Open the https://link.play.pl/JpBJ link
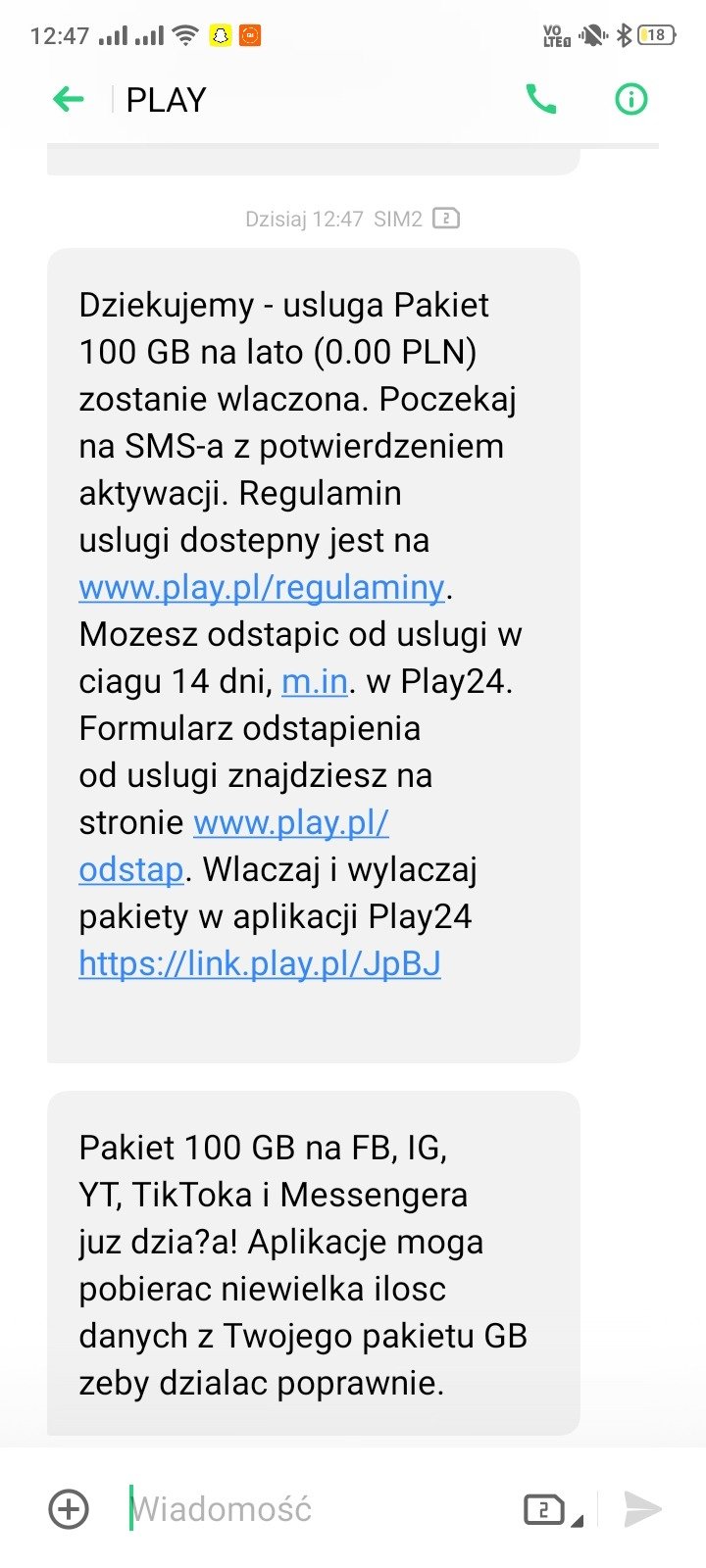This screenshot has width=706, height=1568. coord(260,963)
